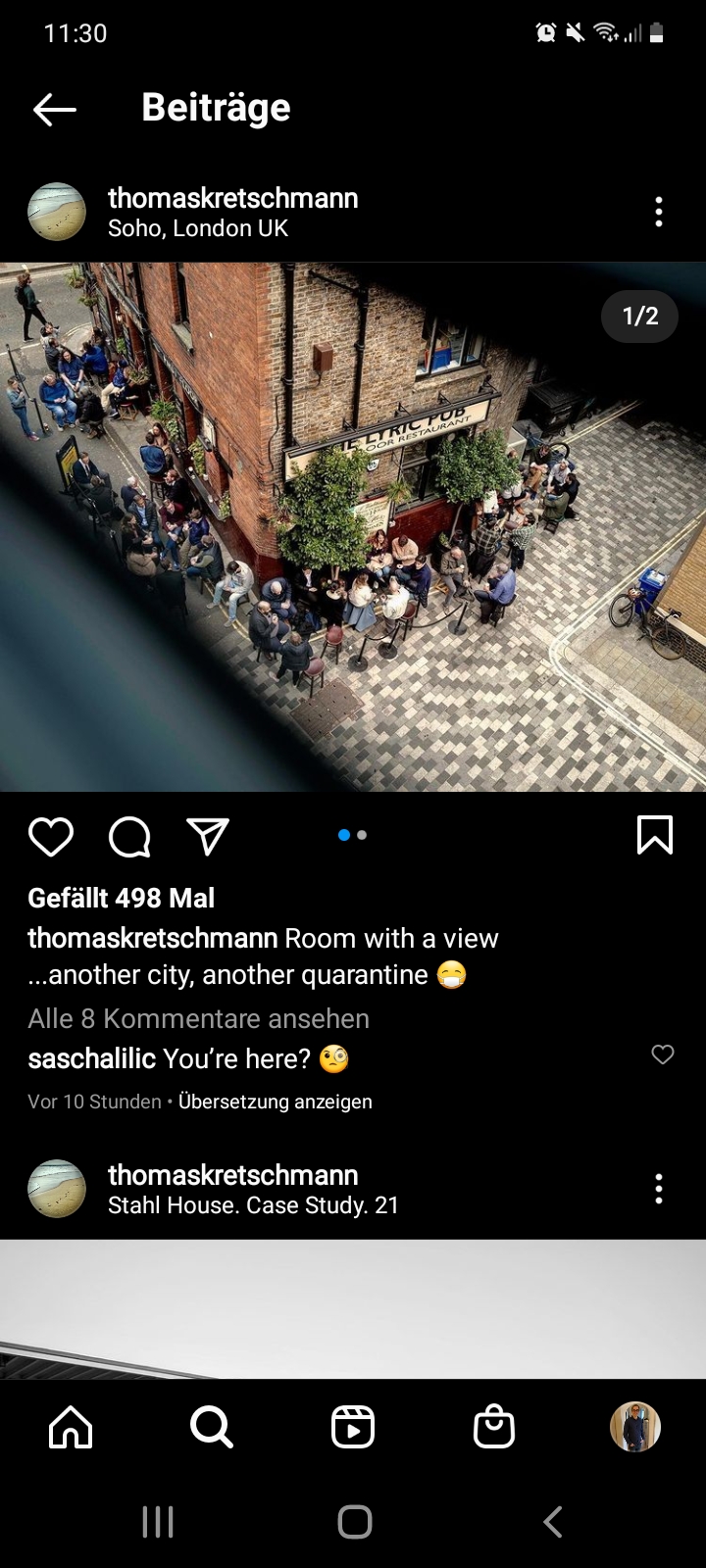
Task: Open overflow menu of the Soho, London post
Action: (659, 212)
